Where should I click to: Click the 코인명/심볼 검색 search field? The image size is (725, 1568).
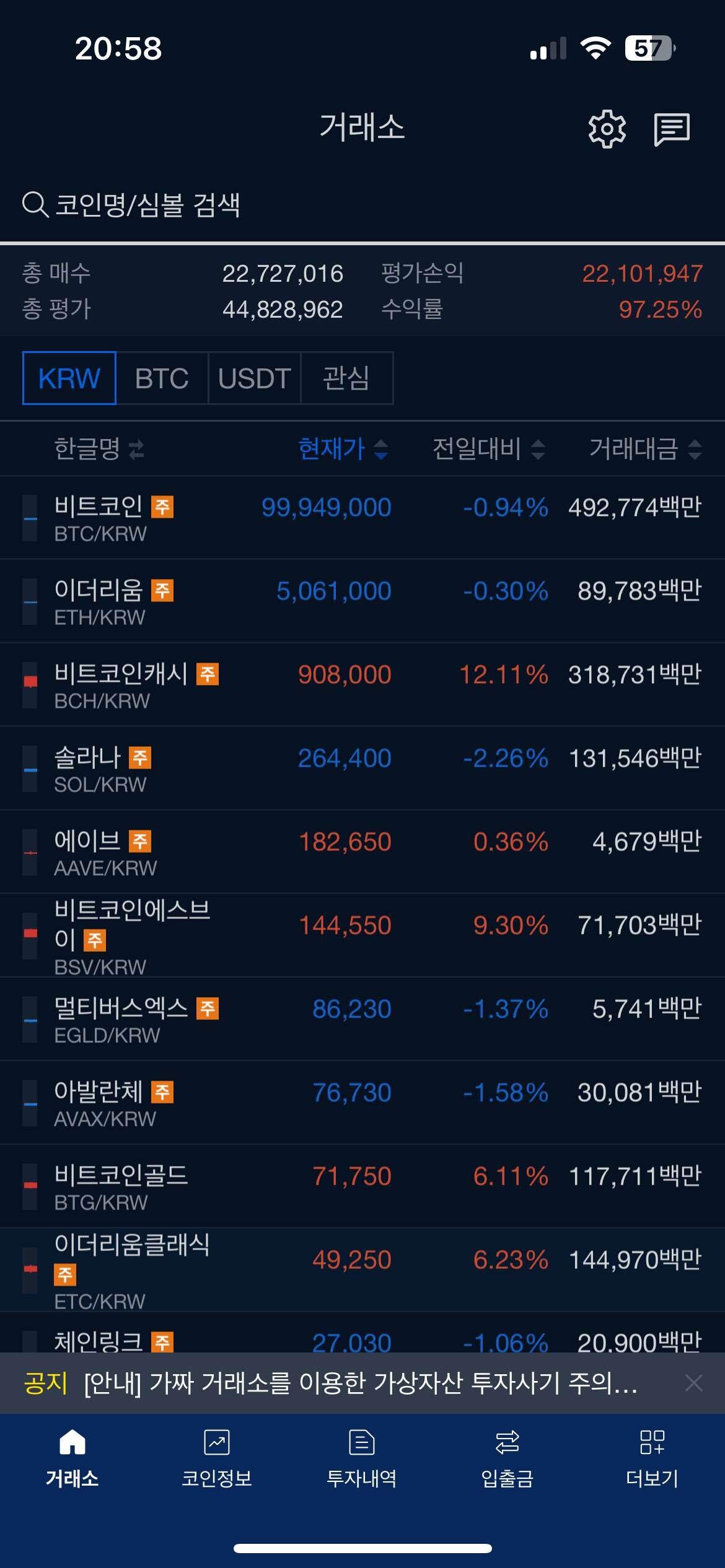point(149,203)
